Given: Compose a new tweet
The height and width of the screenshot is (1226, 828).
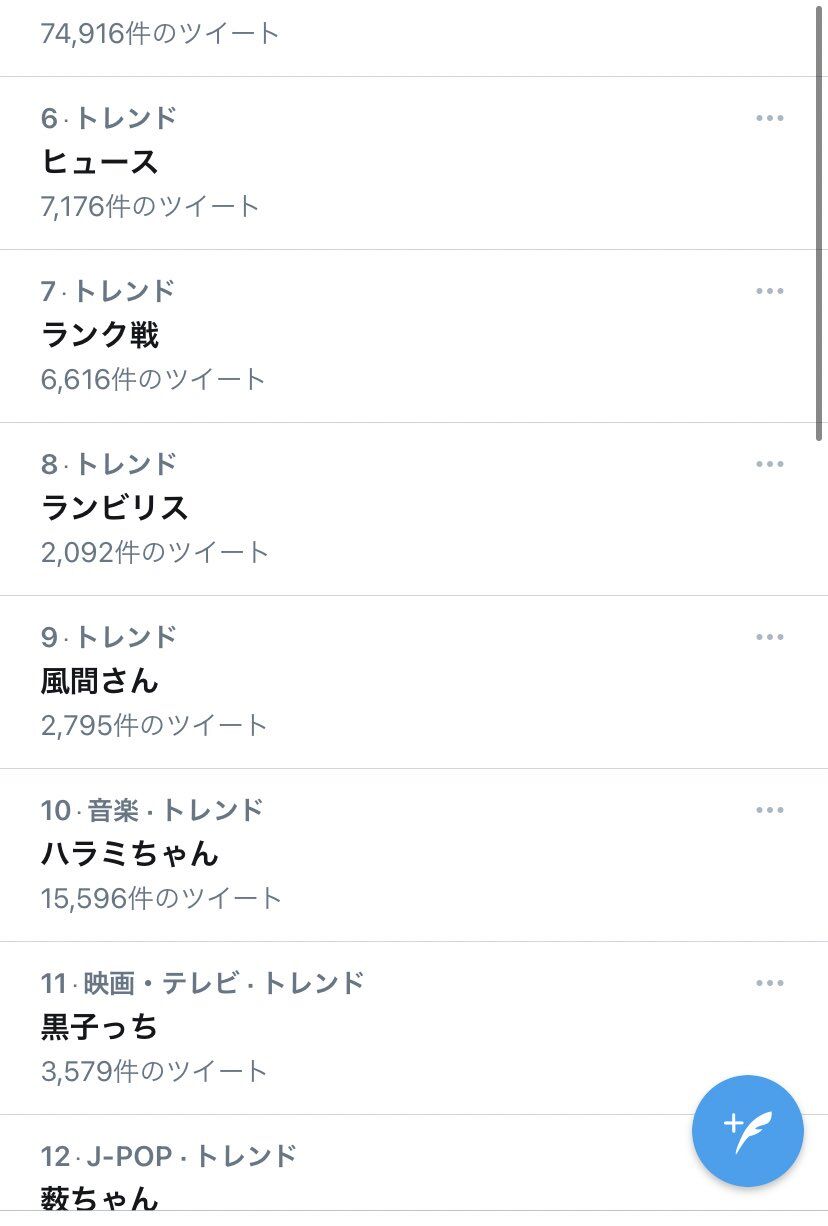Looking at the screenshot, I should [x=747, y=1130].
